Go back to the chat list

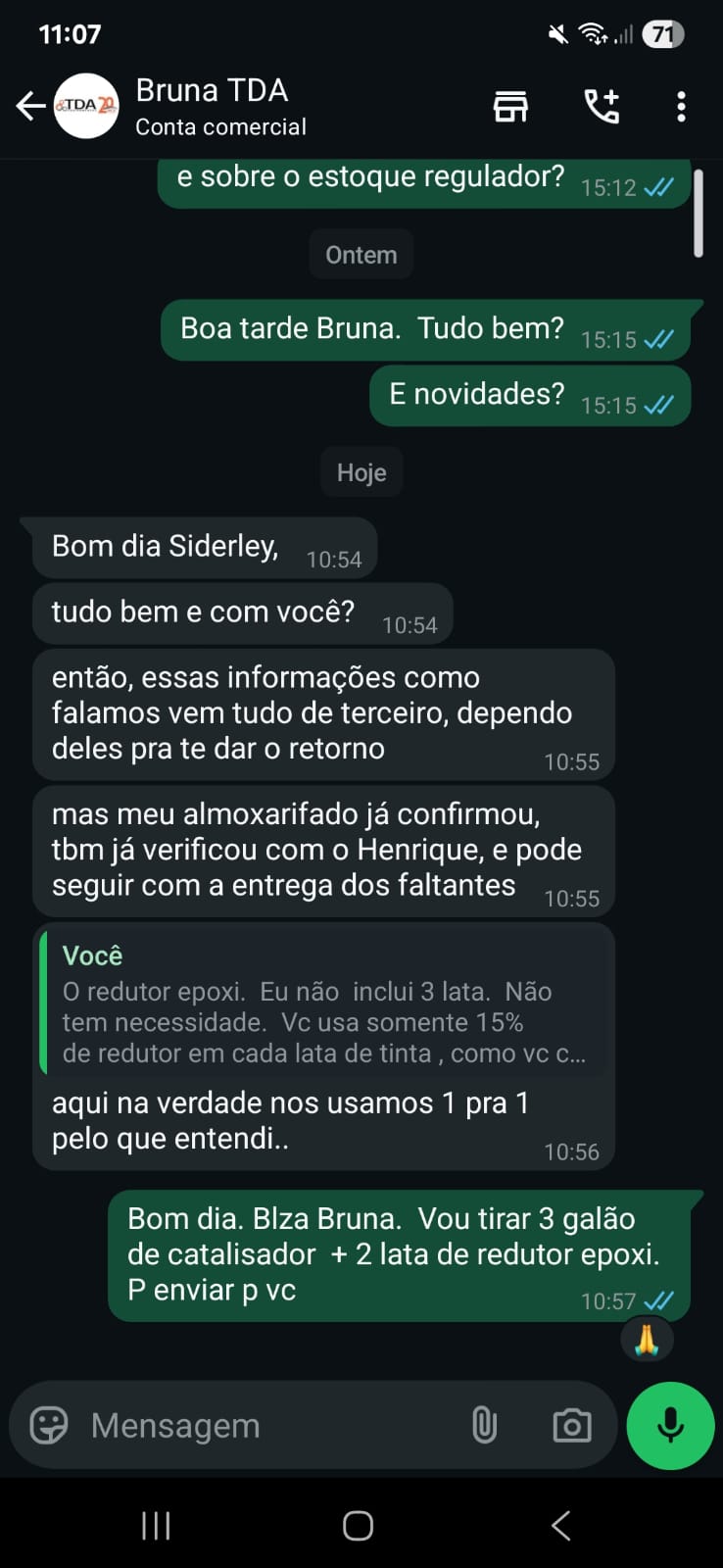[30, 106]
